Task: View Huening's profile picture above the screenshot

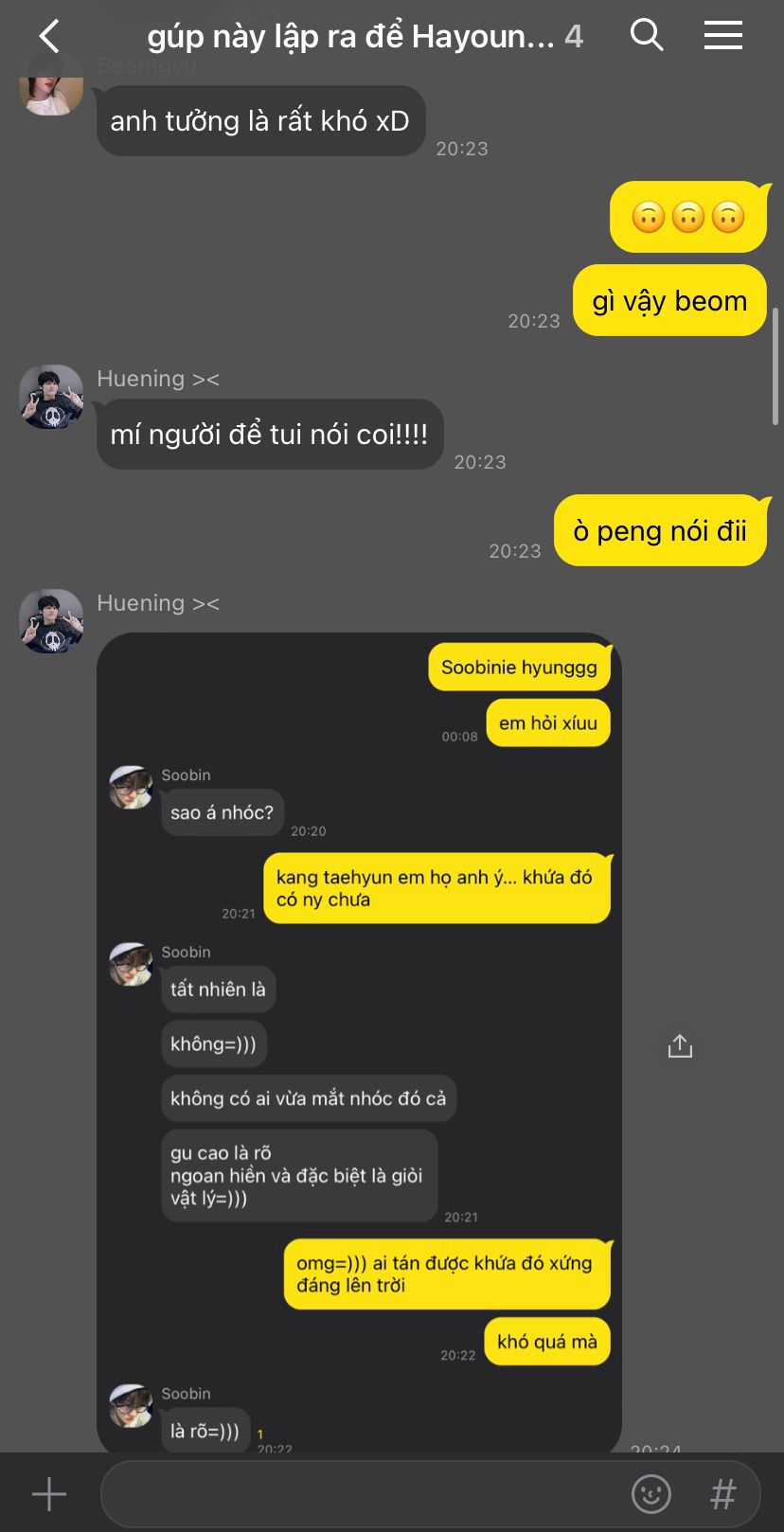Action: pyautogui.click(x=51, y=621)
